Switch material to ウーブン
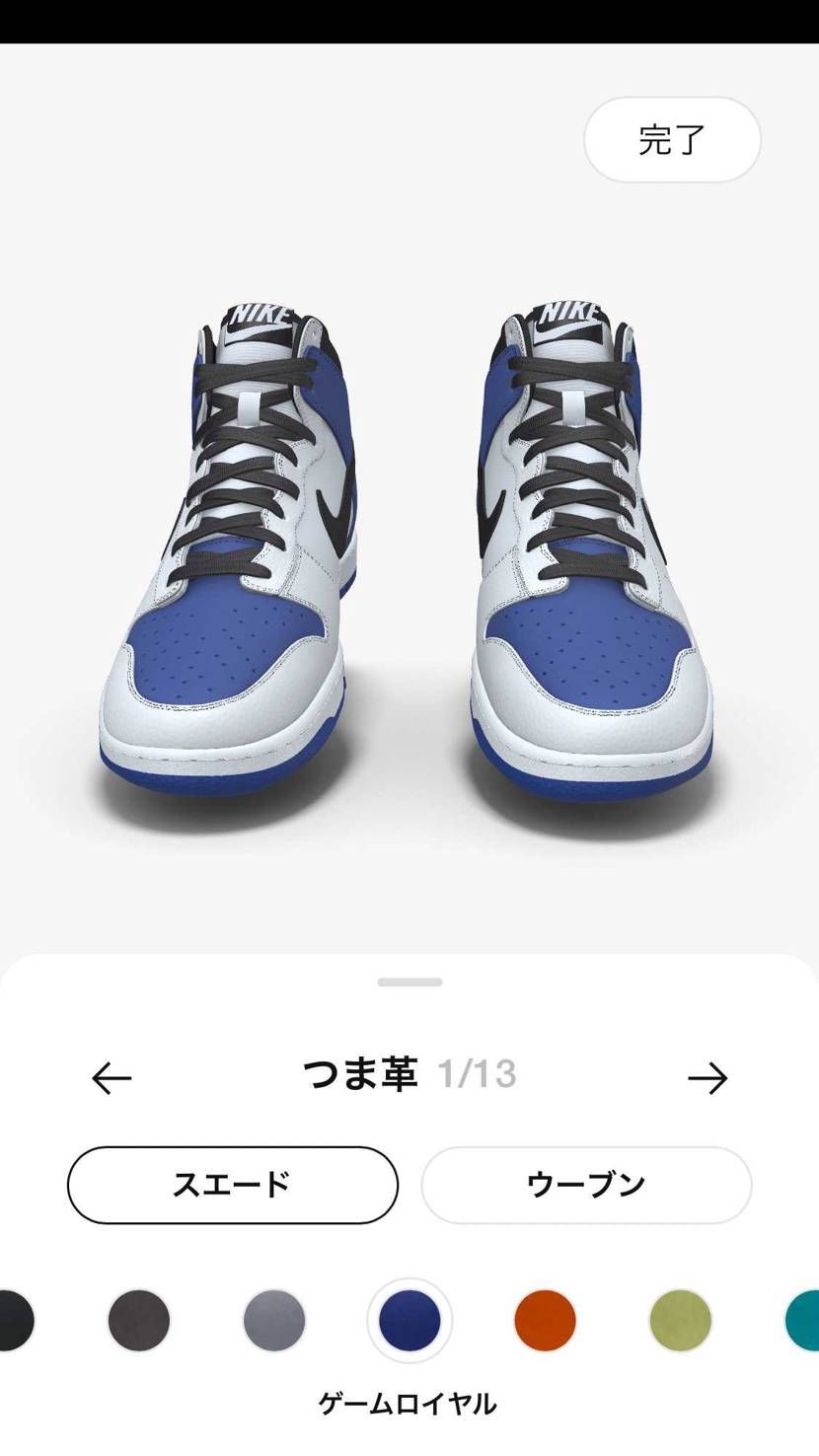Image resolution: width=819 pixels, height=1456 pixels. tap(587, 1185)
